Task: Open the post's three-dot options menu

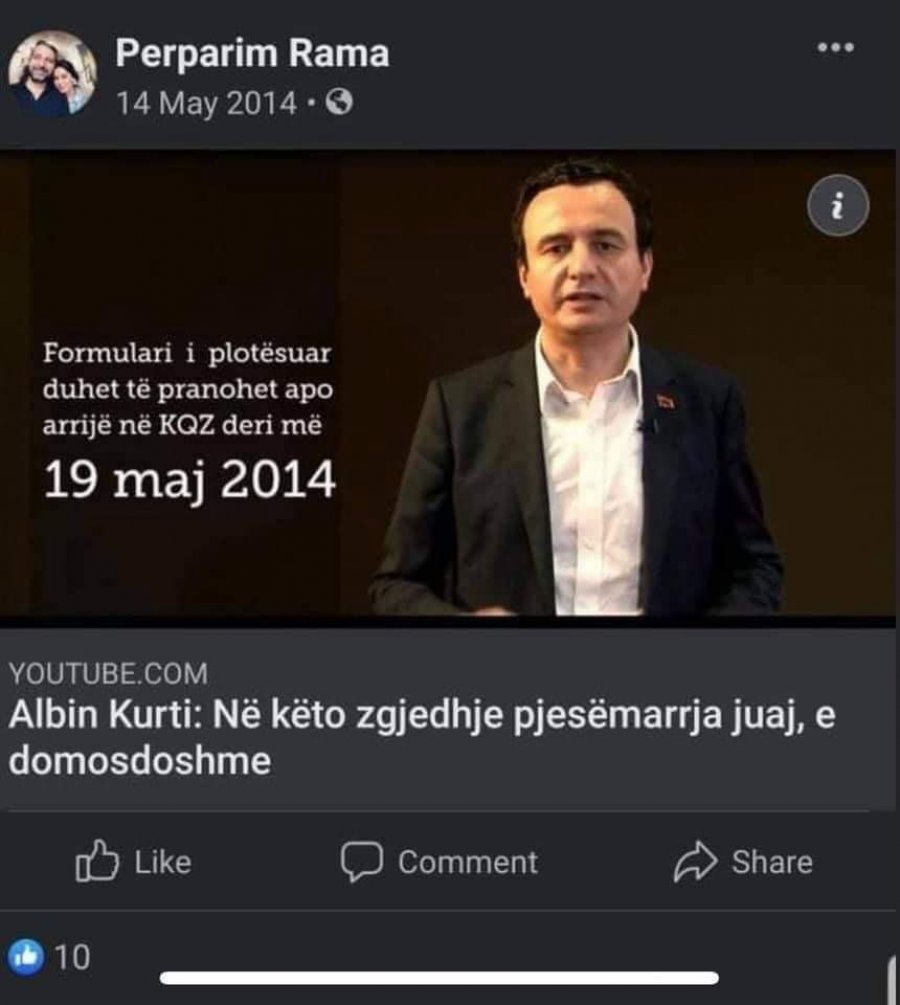Action: click(x=835, y=49)
